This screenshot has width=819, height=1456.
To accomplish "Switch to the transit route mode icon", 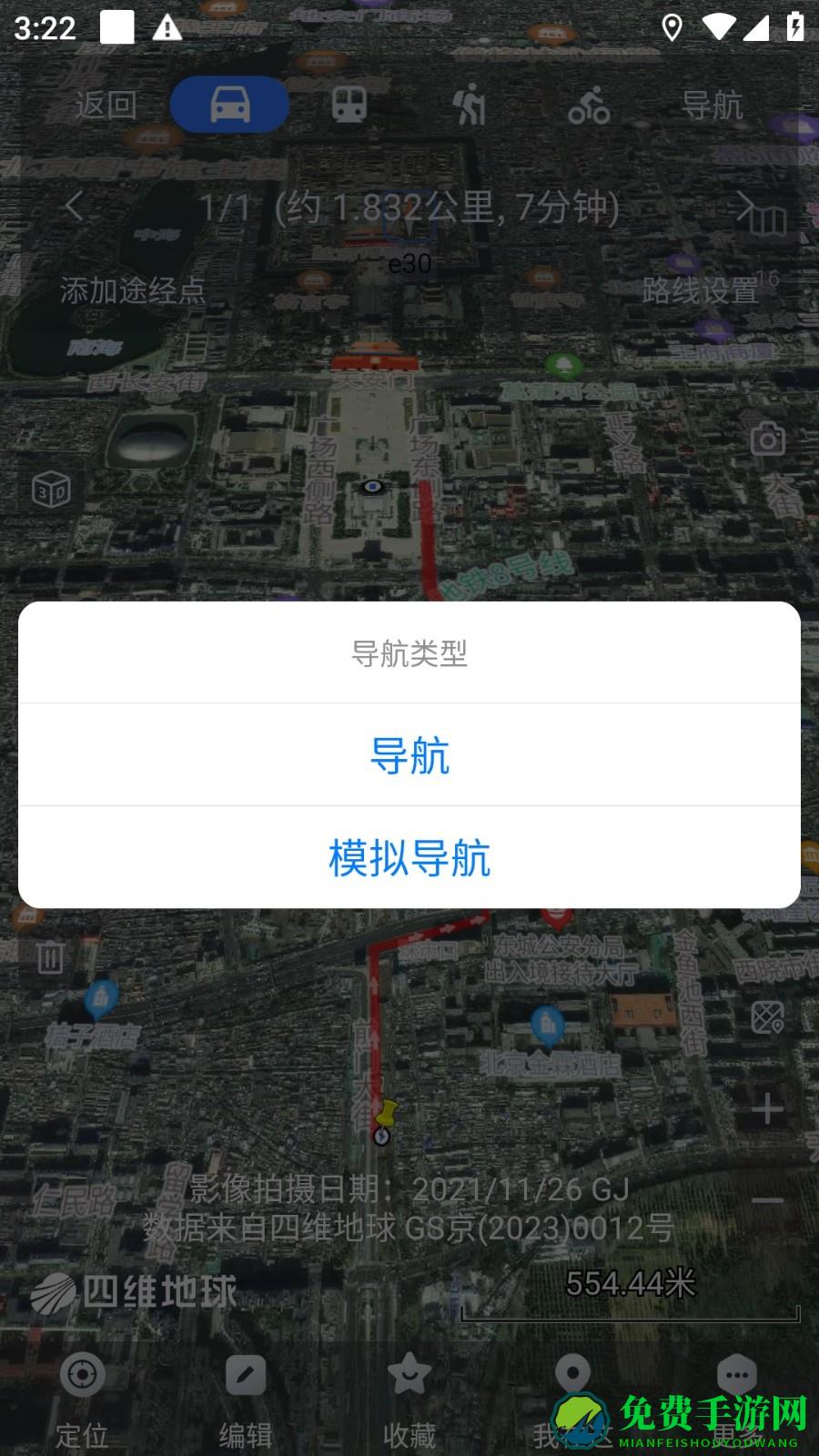I will pyautogui.click(x=349, y=104).
